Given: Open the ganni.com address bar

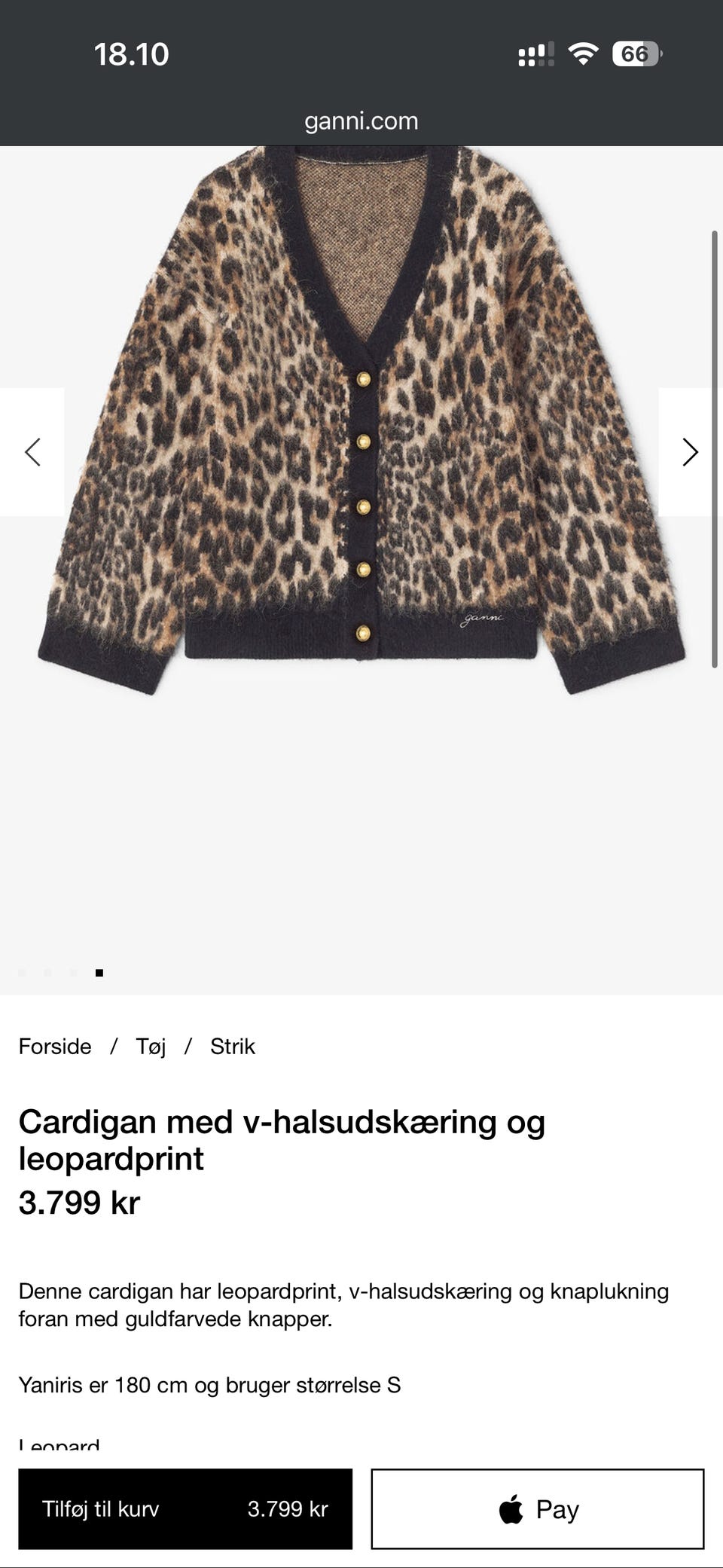Looking at the screenshot, I should [x=361, y=121].
